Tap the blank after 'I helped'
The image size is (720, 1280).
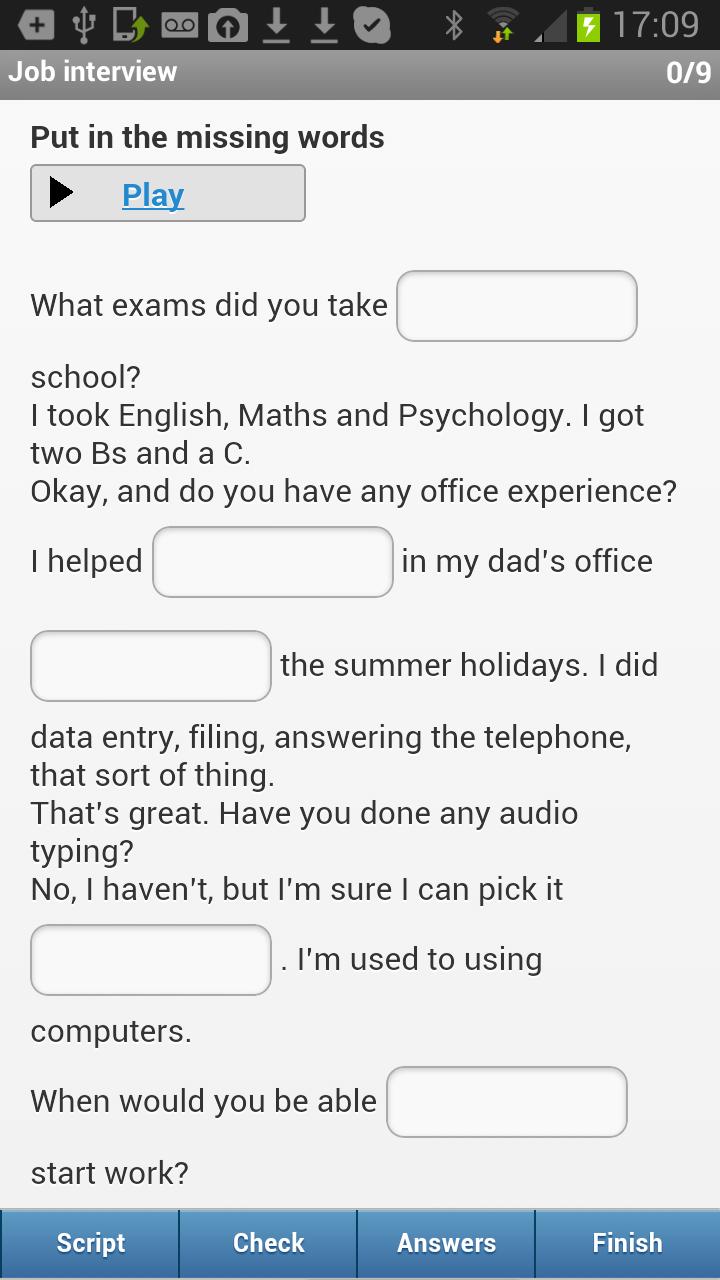tap(272, 561)
